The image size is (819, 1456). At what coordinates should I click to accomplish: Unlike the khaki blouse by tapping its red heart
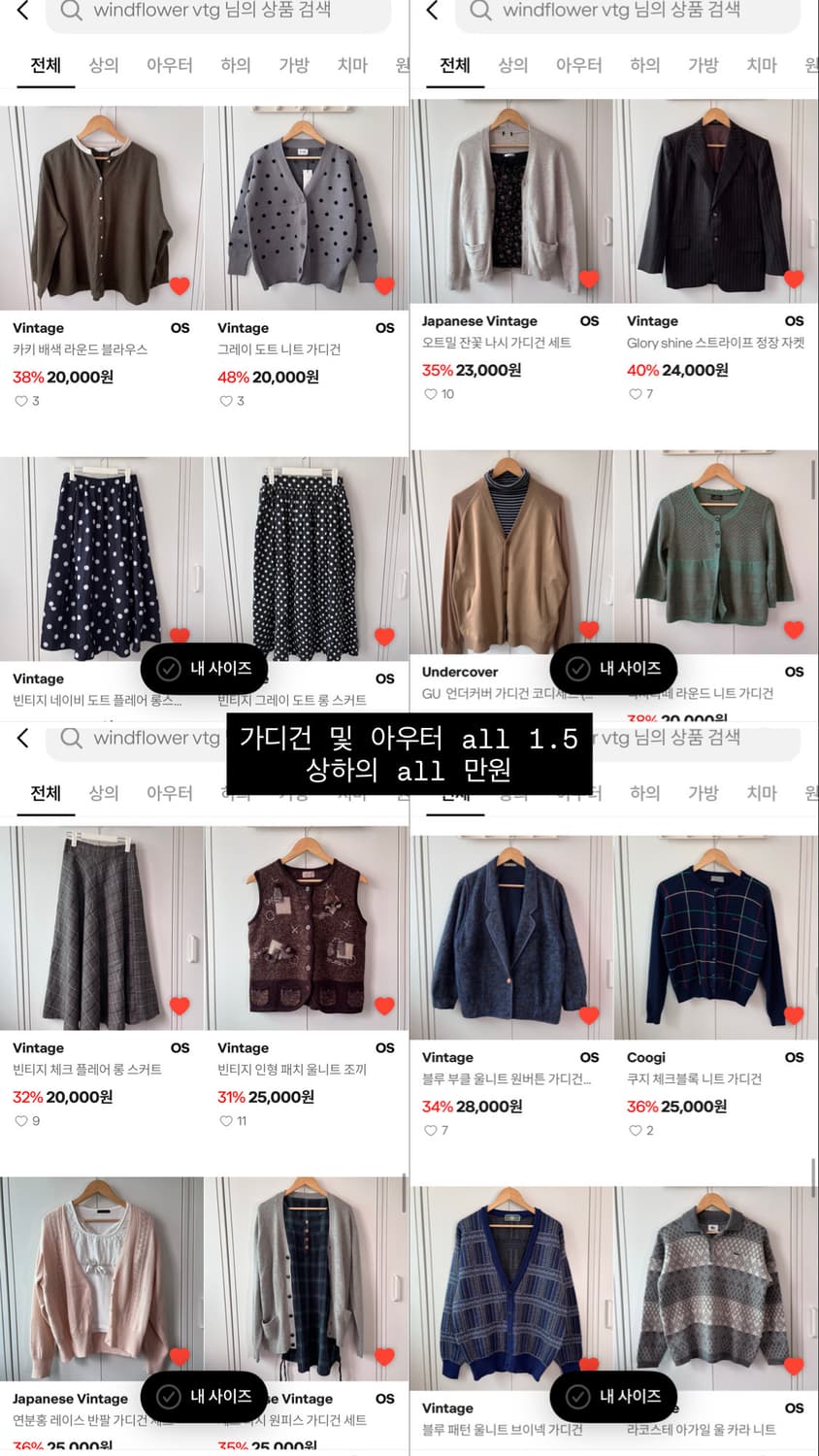180,286
